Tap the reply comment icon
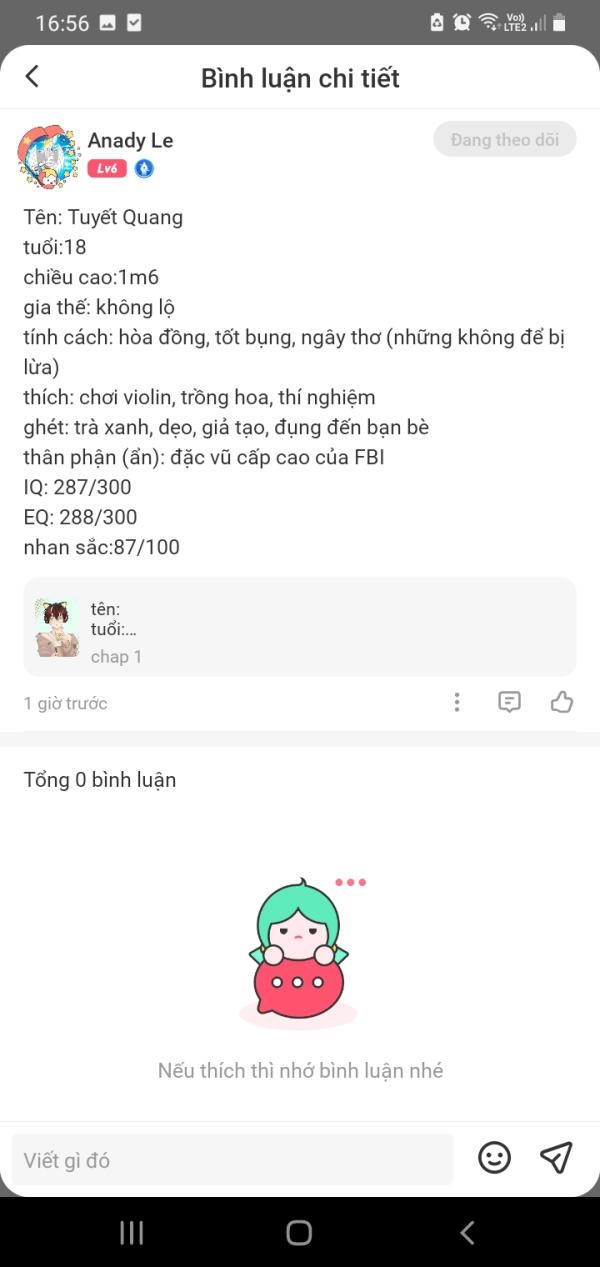This screenshot has height=1267, width=600. click(509, 702)
